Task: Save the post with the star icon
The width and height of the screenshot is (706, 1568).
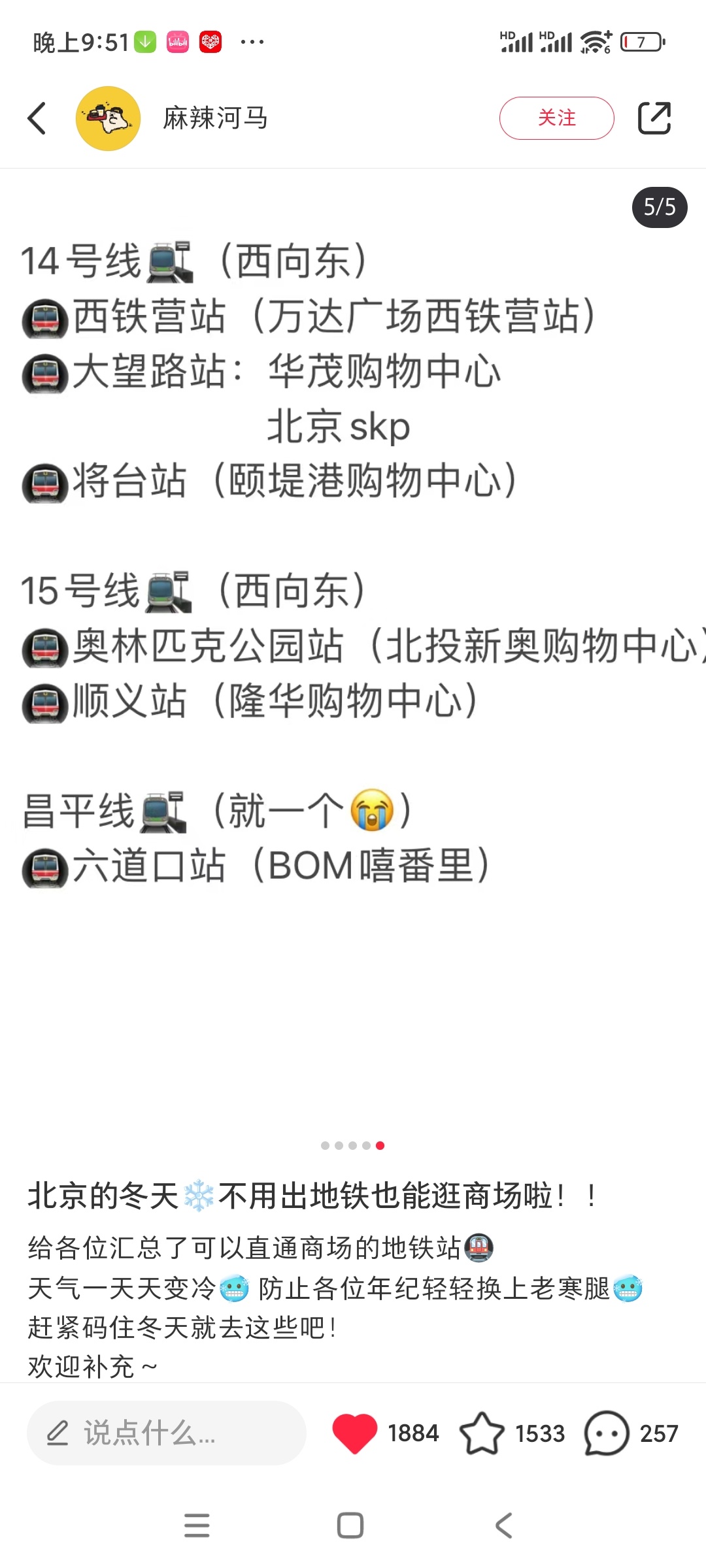Action: (482, 1433)
